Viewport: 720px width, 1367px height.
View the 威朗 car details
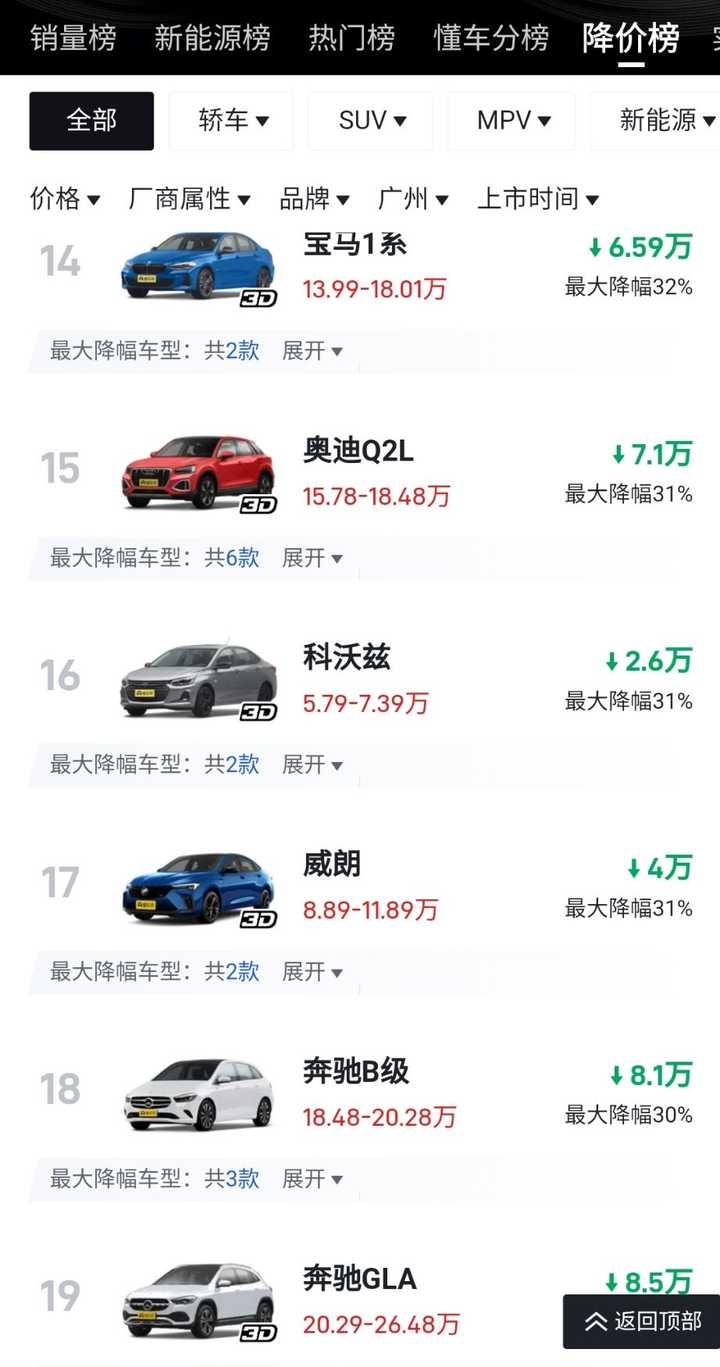[x=332, y=865]
